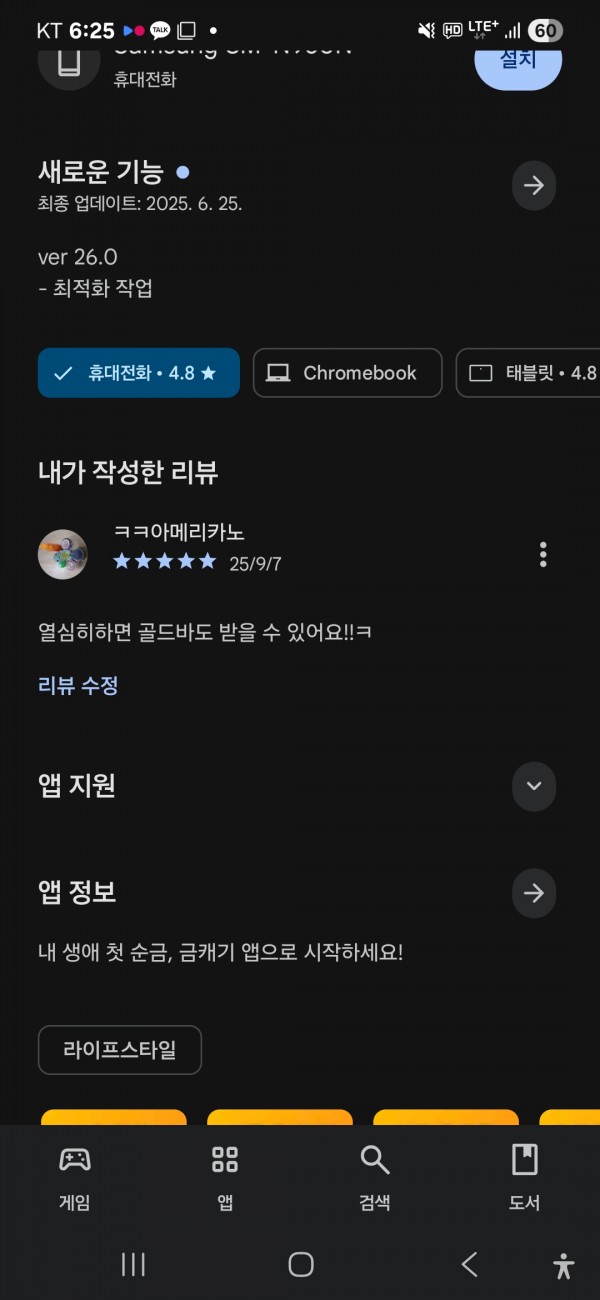The width and height of the screenshot is (600, 1300).
Task: Open the review options three-dot menu
Action: [x=543, y=554]
